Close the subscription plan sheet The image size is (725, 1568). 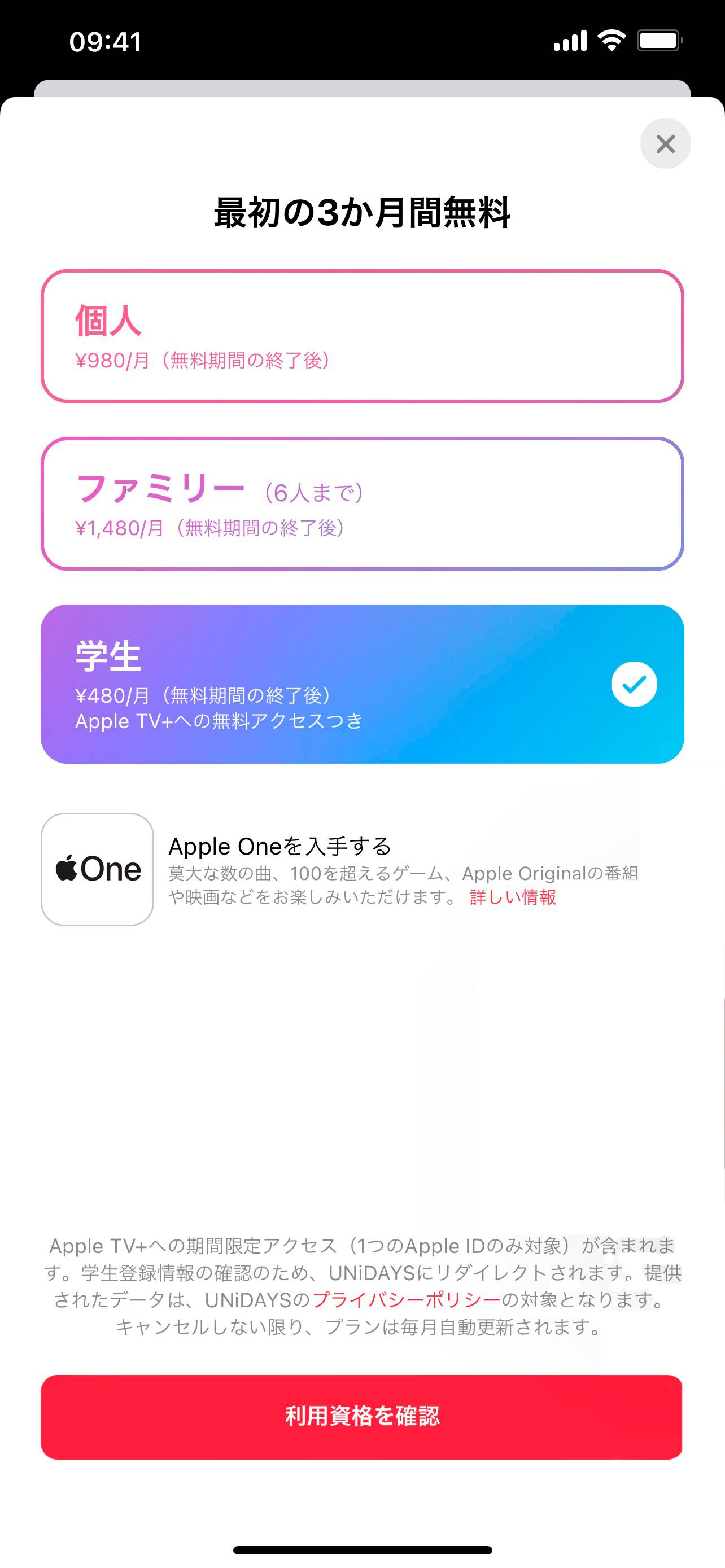tap(665, 144)
